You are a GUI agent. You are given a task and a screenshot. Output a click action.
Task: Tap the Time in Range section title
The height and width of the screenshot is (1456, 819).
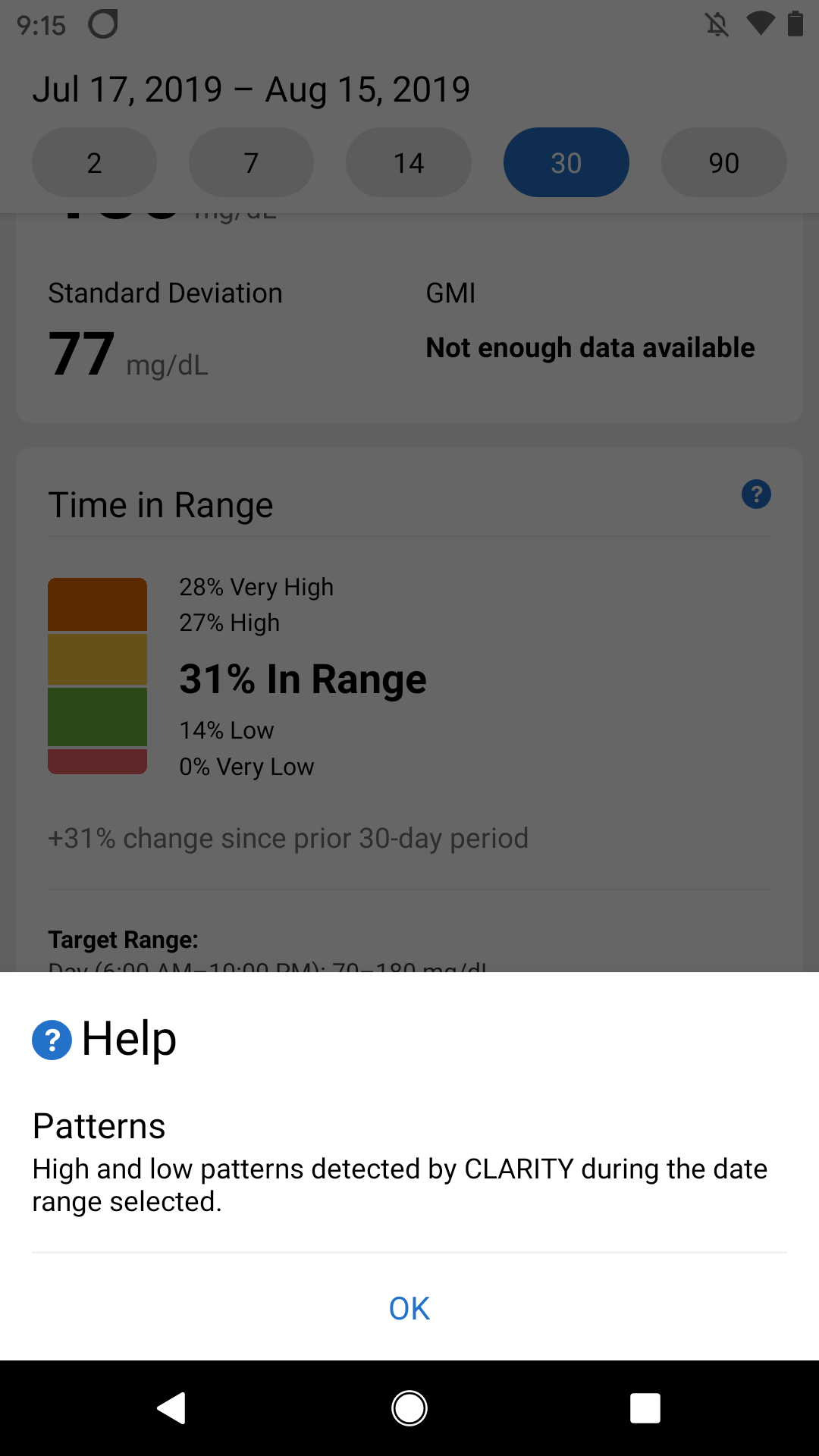click(161, 504)
